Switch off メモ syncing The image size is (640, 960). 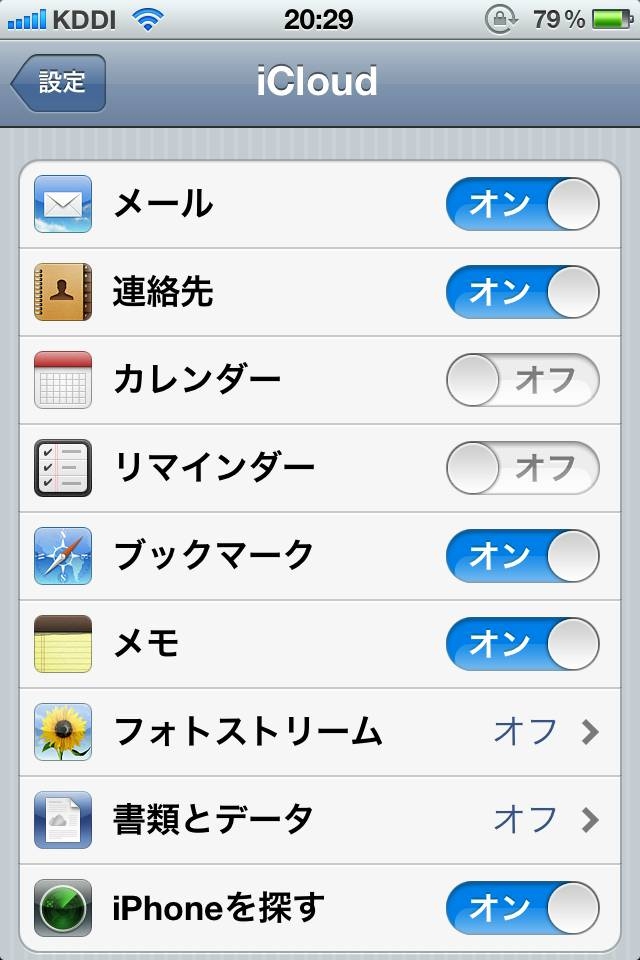[x=522, y=644]
